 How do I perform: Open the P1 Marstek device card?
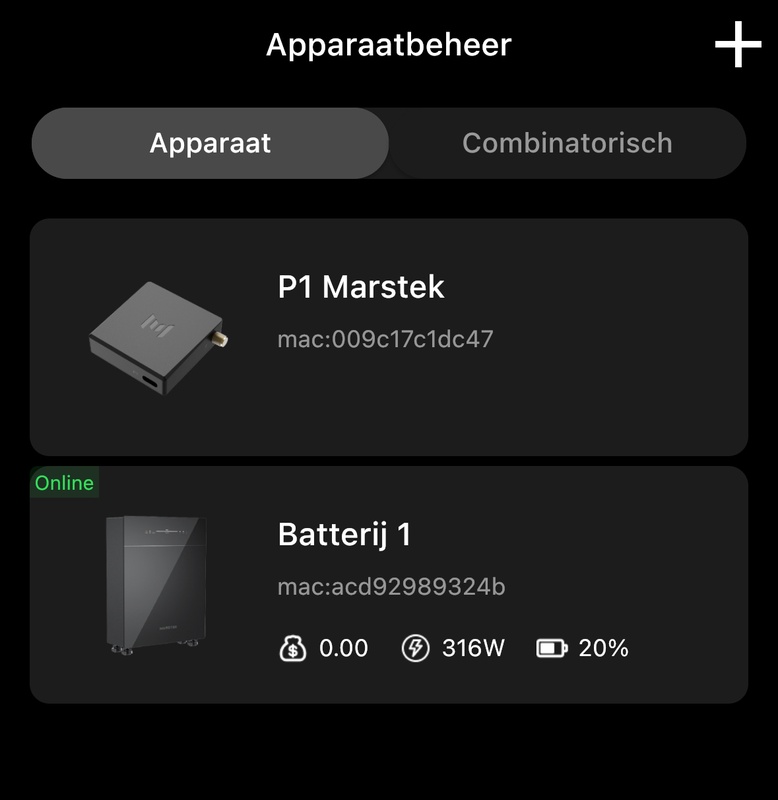pyautogui.click(x=388, y=337)
